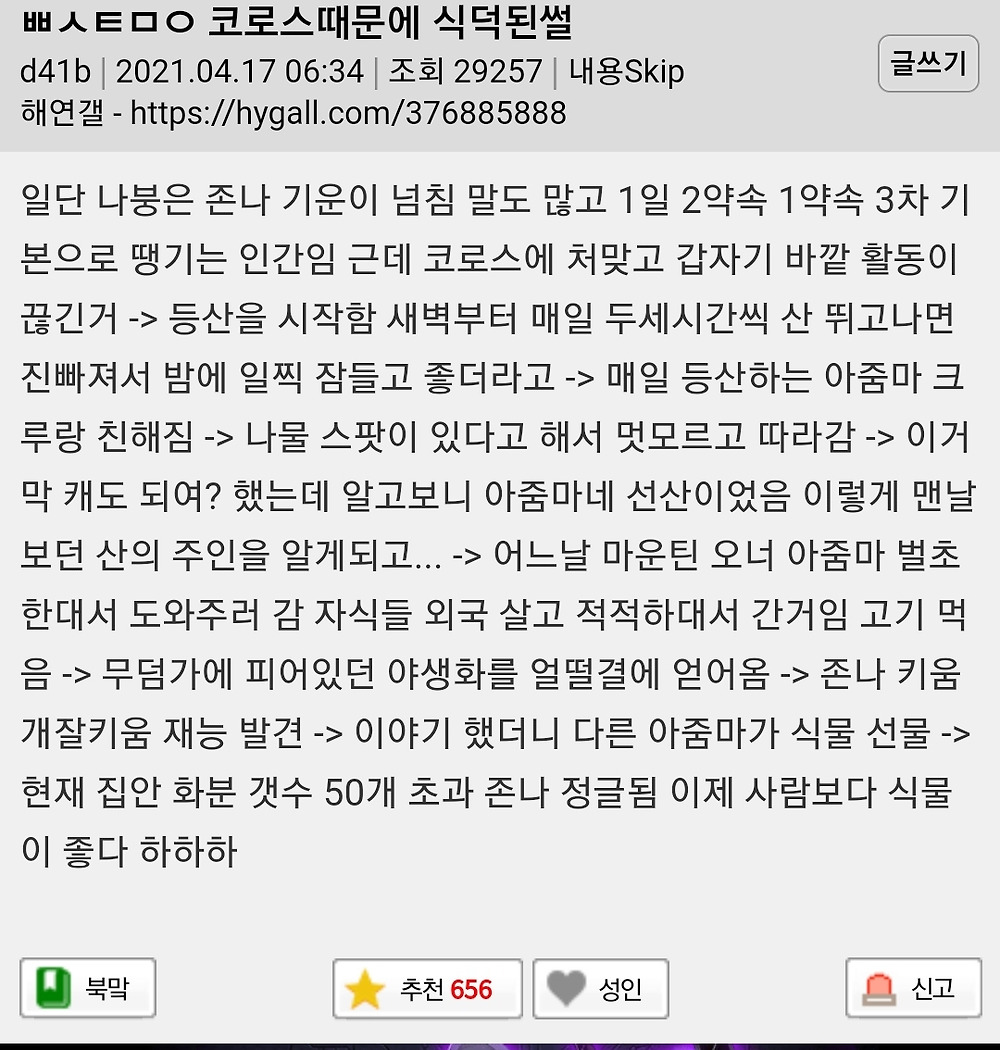Mark the post as 성인 content
Screen dimensions: 1000x1050
pyautogui.click(x=600, y=989)
